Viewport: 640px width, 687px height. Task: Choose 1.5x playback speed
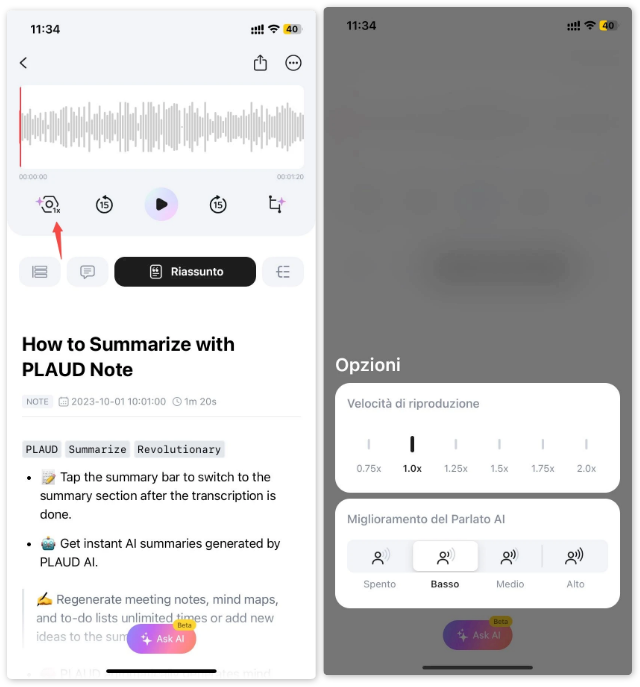[499, 453]
